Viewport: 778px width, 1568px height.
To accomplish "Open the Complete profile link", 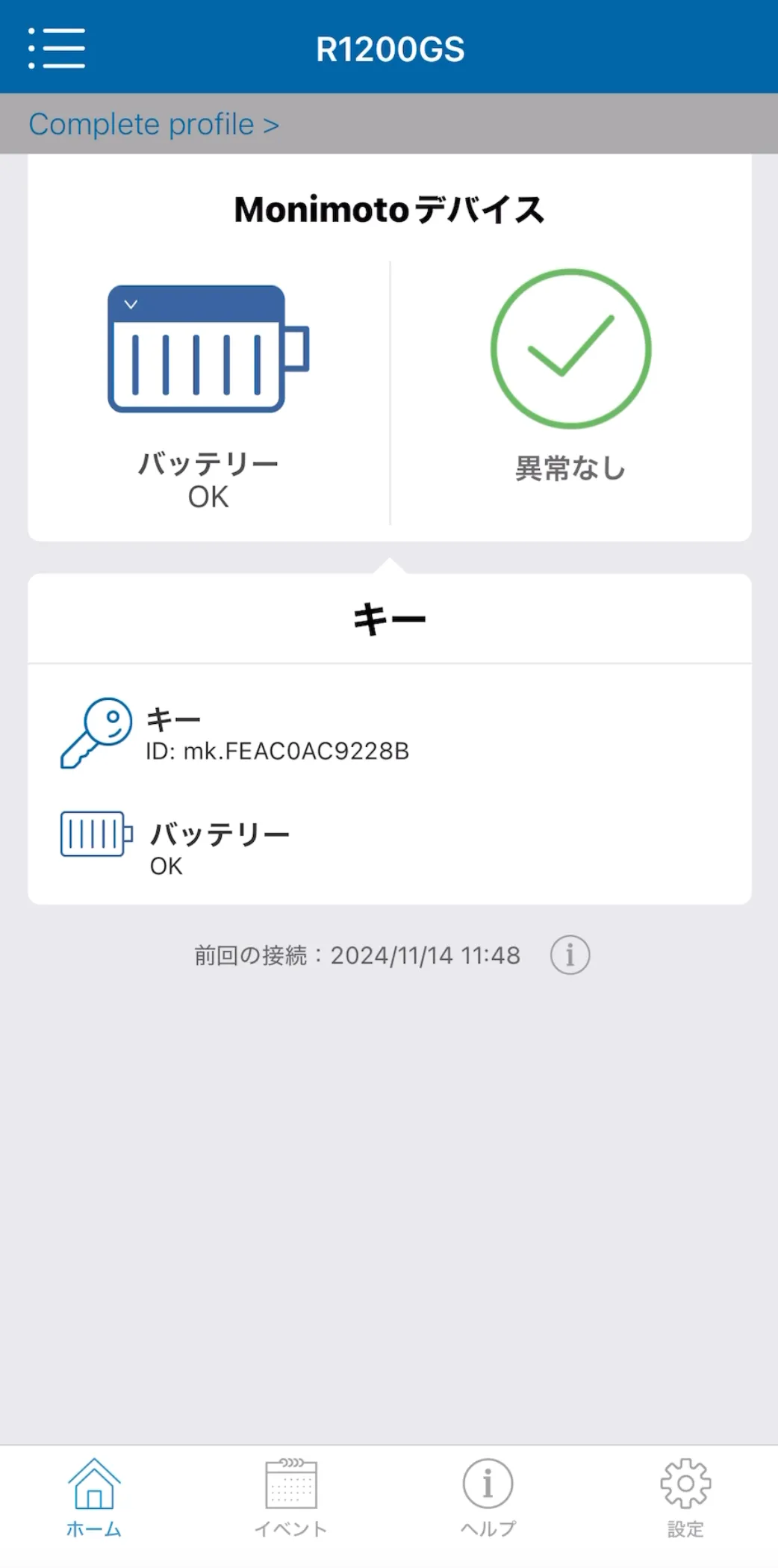I will 154,124.
